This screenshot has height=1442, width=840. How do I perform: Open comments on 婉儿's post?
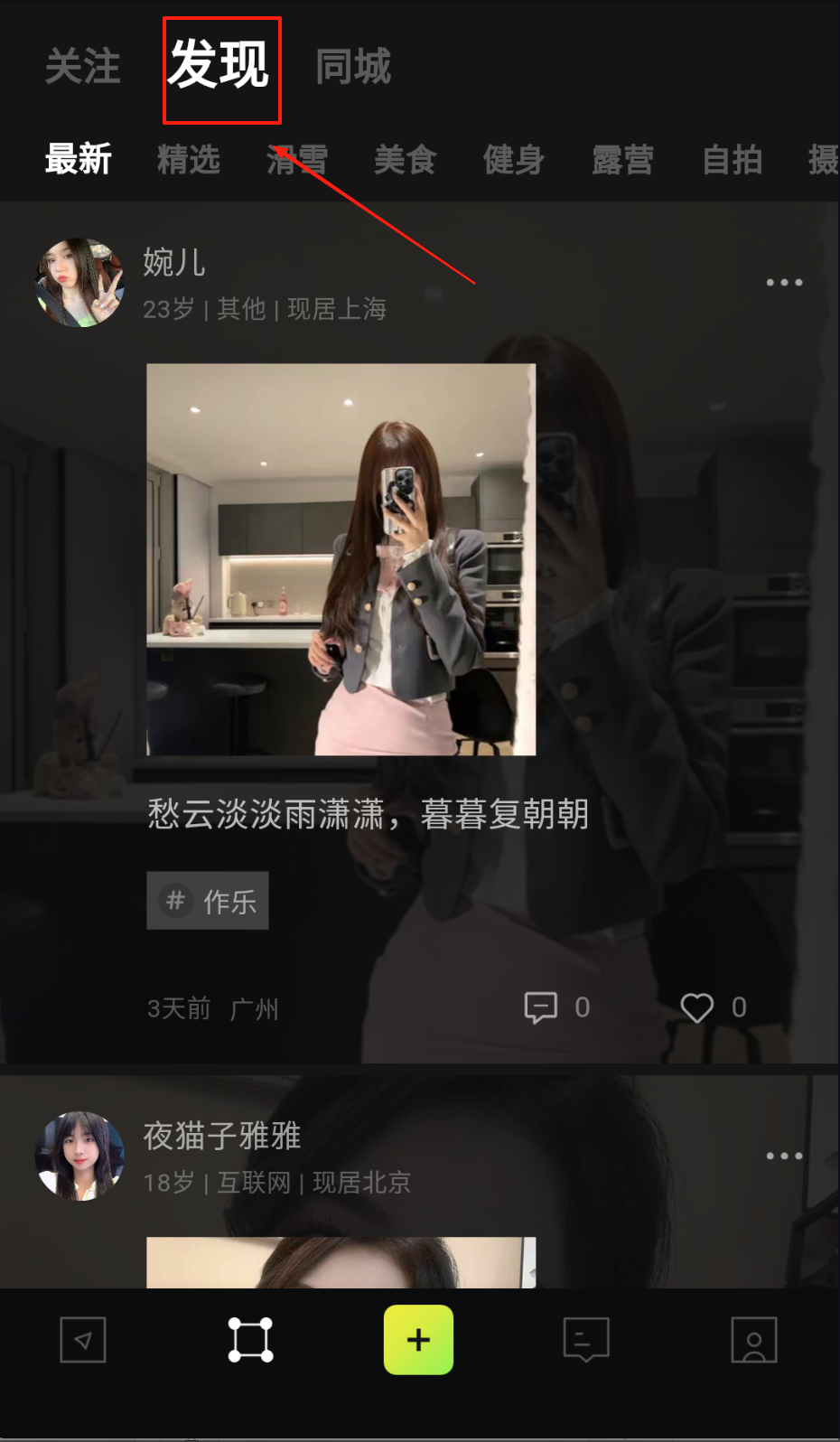[x=542, y=1007]
